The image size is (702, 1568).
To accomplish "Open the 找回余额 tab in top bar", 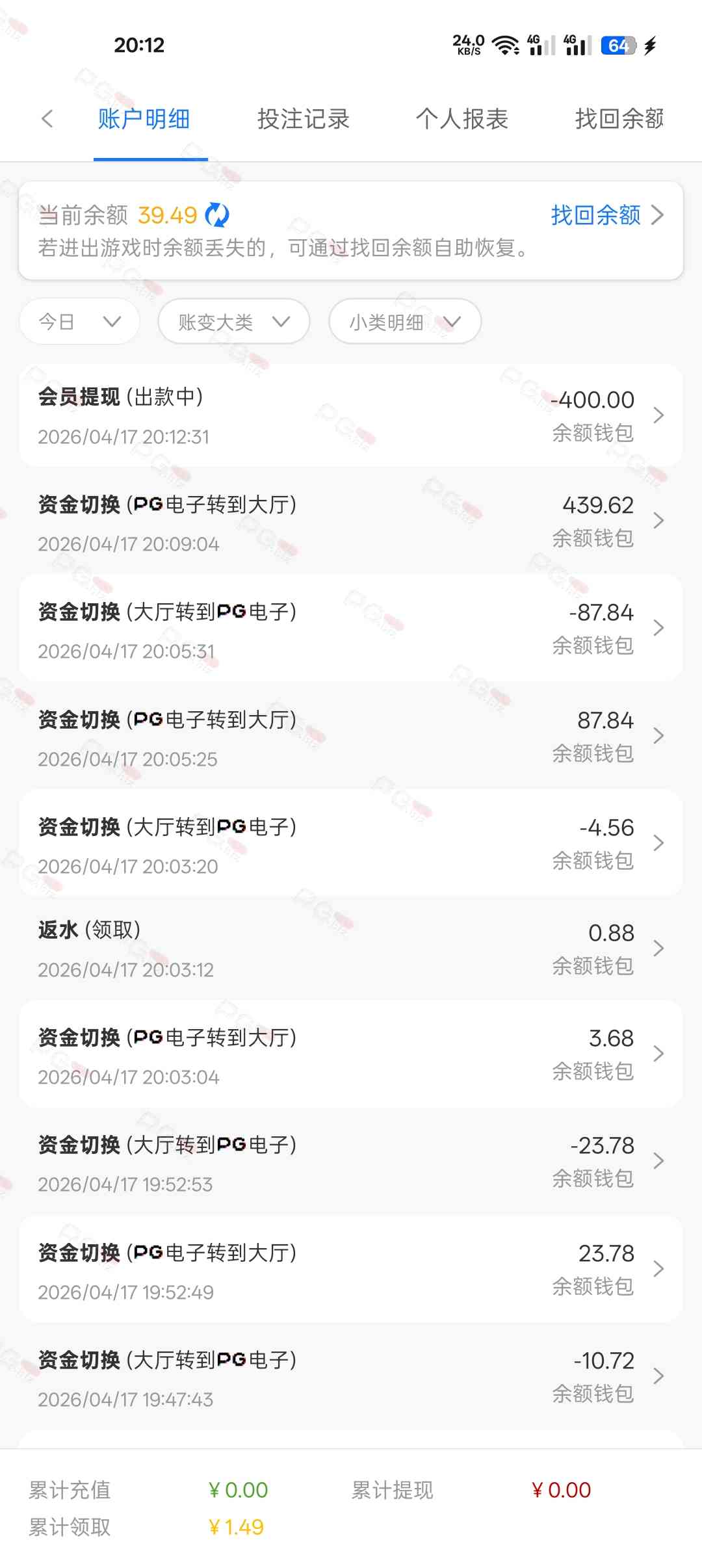I will [619, 119].
